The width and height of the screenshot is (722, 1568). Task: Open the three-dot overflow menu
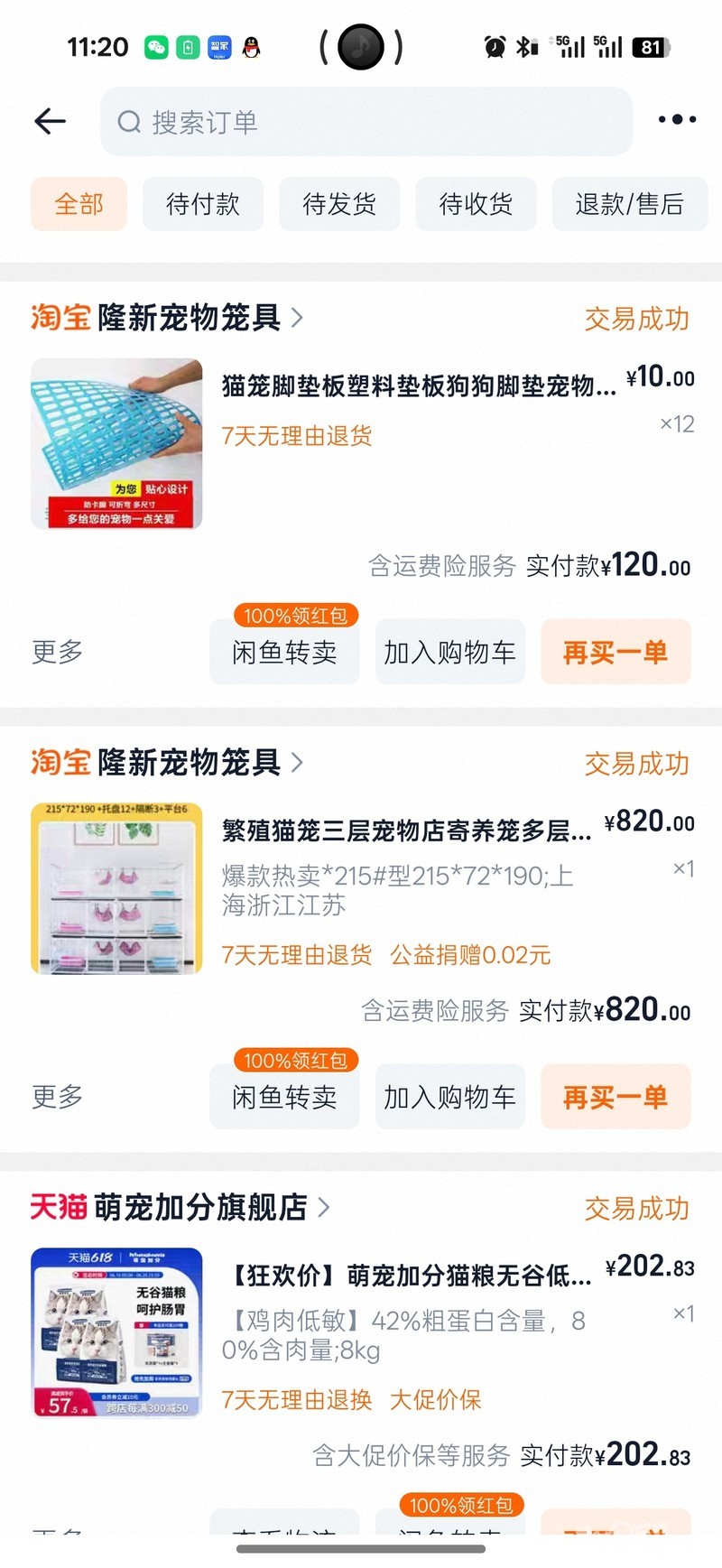(677, 119)
